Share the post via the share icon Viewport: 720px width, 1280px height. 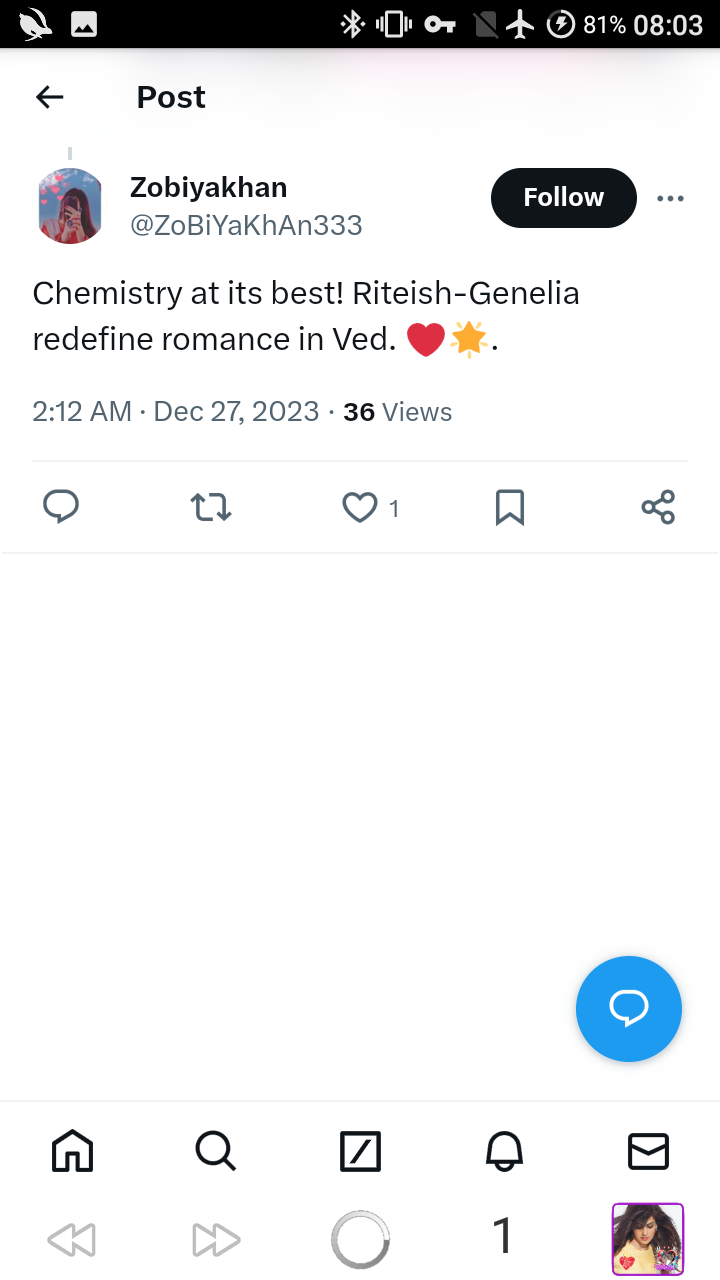coord(658,508)
